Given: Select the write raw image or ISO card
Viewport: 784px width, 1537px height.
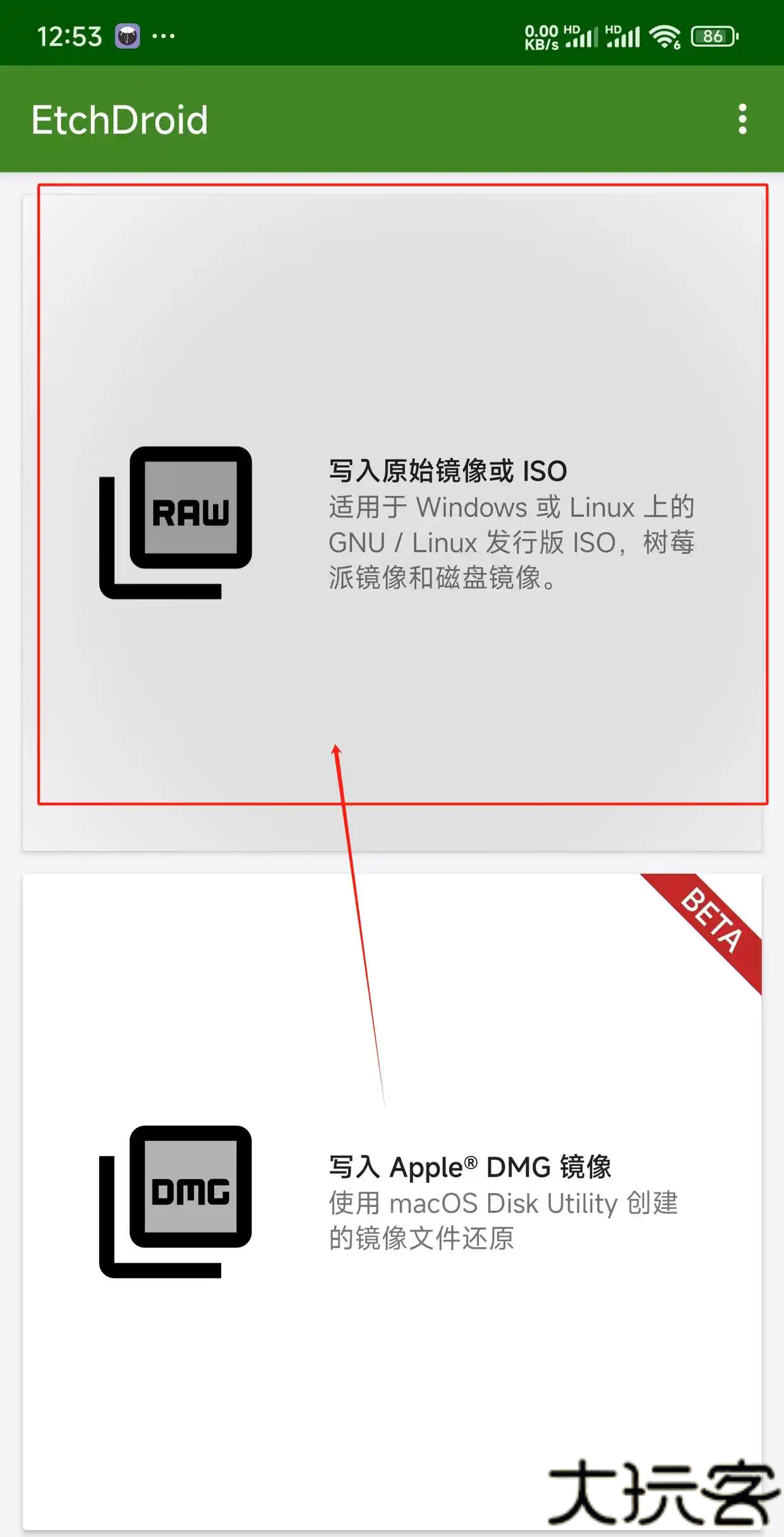Looking at the screenshot, I should pyautogui.click(x=392, y=522).
